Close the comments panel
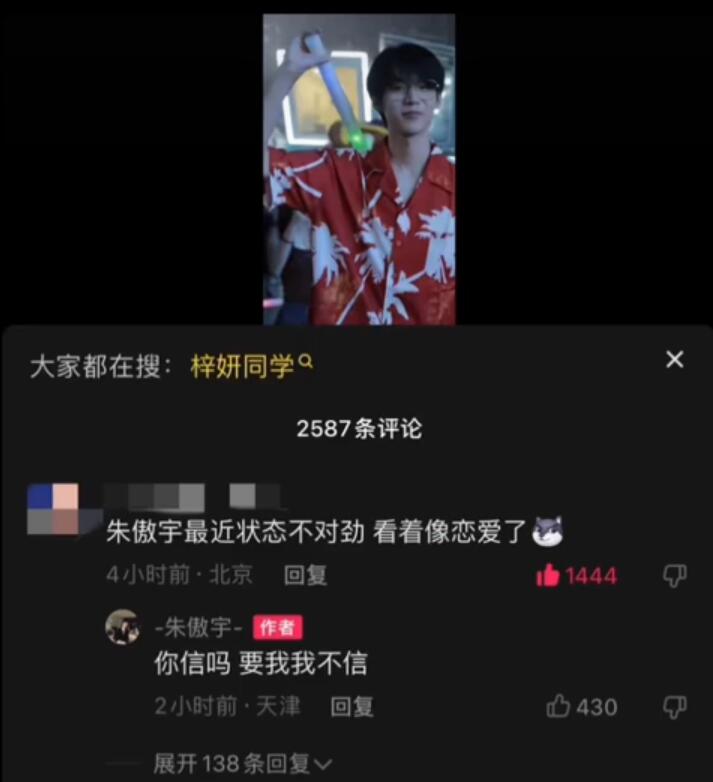 pos(675,360)
